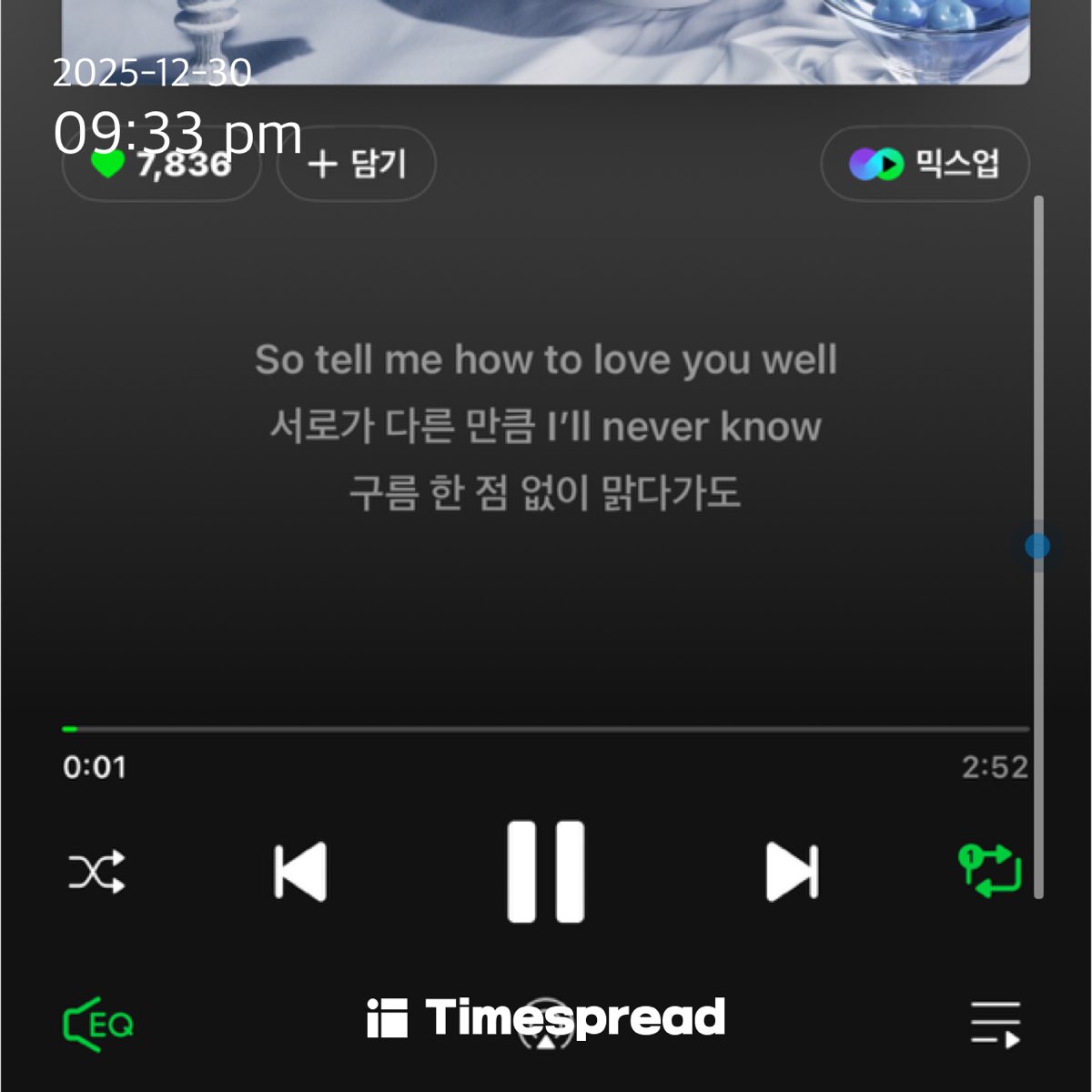Seek to the middle of the progress bar
The height and width of the screenshot is (1092, 1092).
[x=546, y=729]
